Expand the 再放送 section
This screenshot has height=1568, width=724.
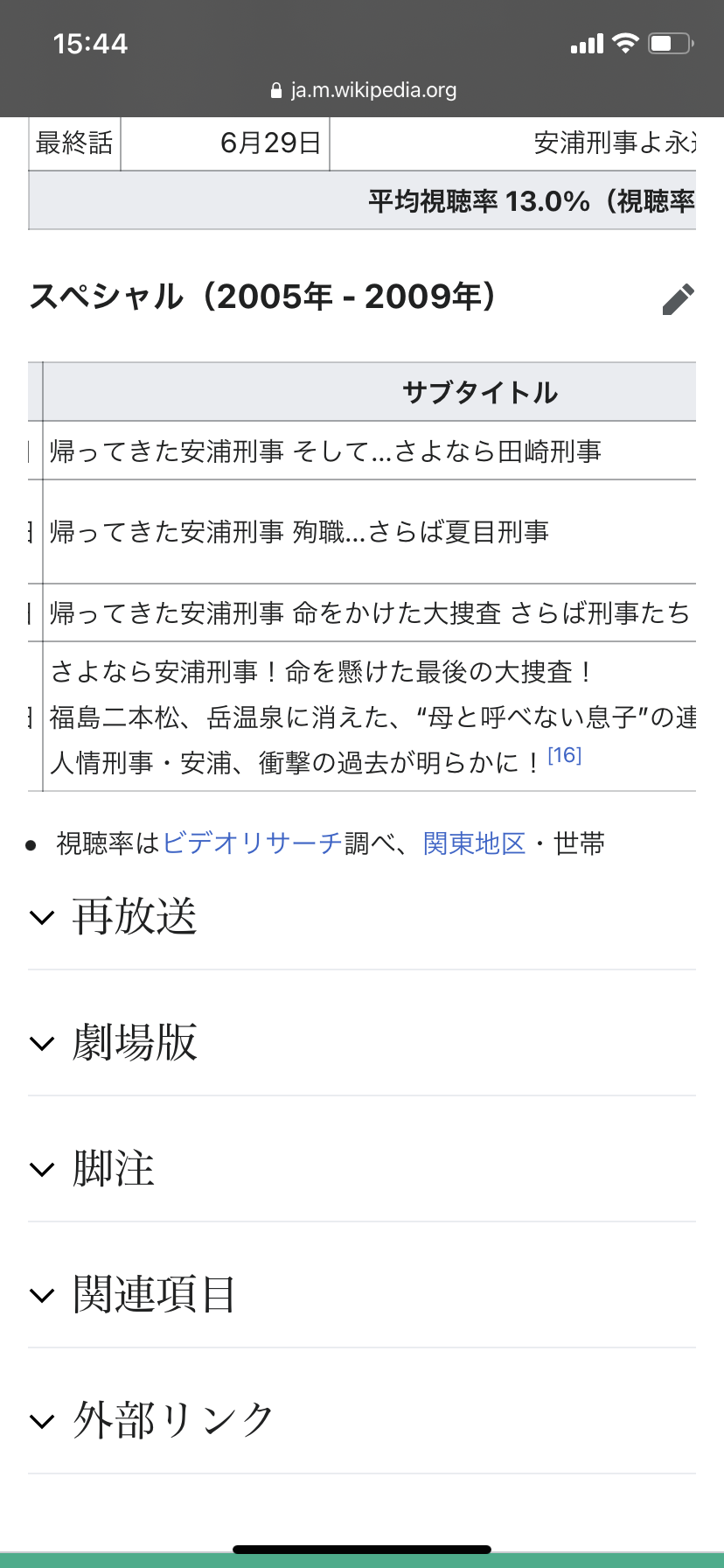tap(362, 917)
